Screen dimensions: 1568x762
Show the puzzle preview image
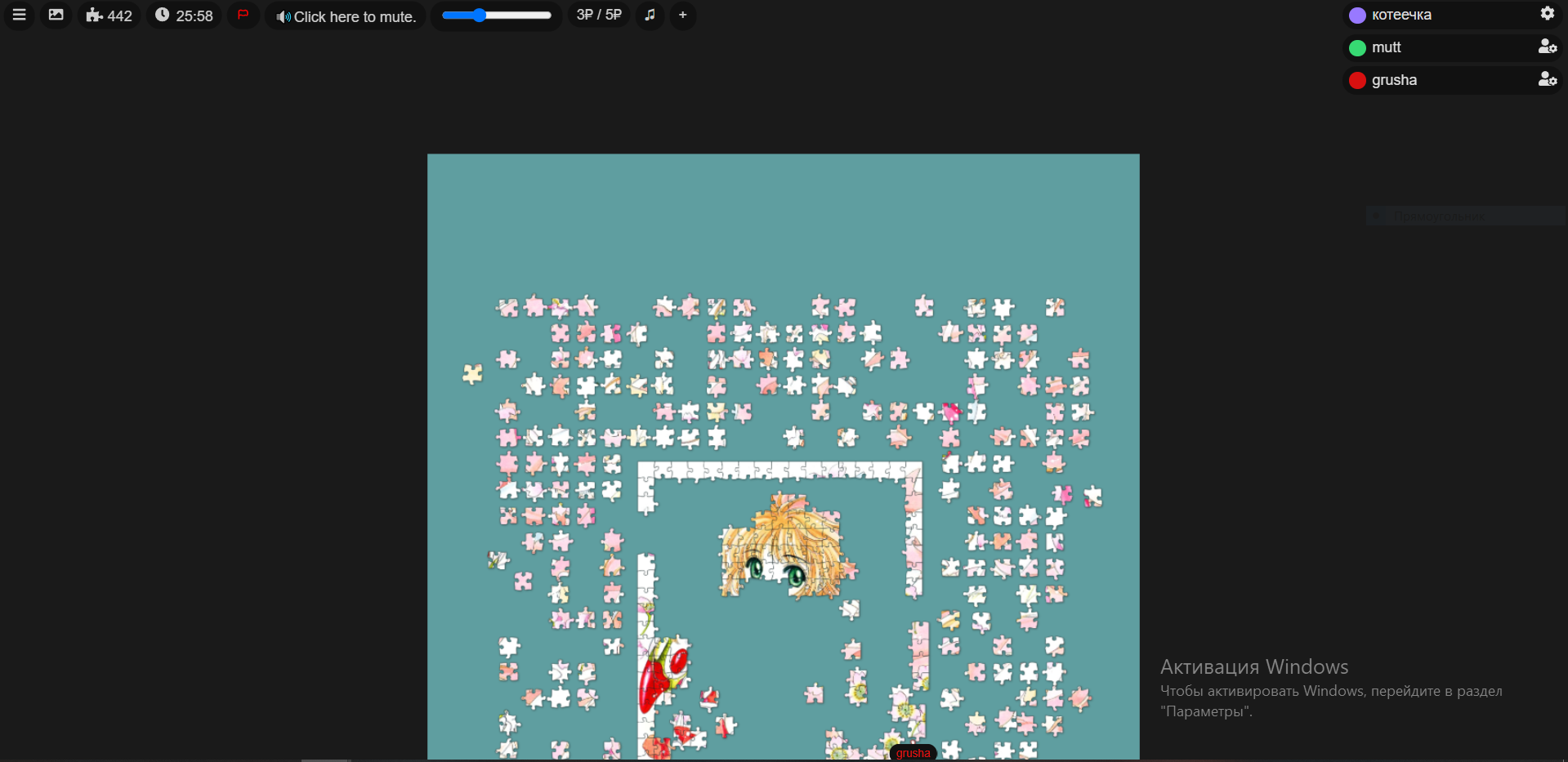(56, 15)
